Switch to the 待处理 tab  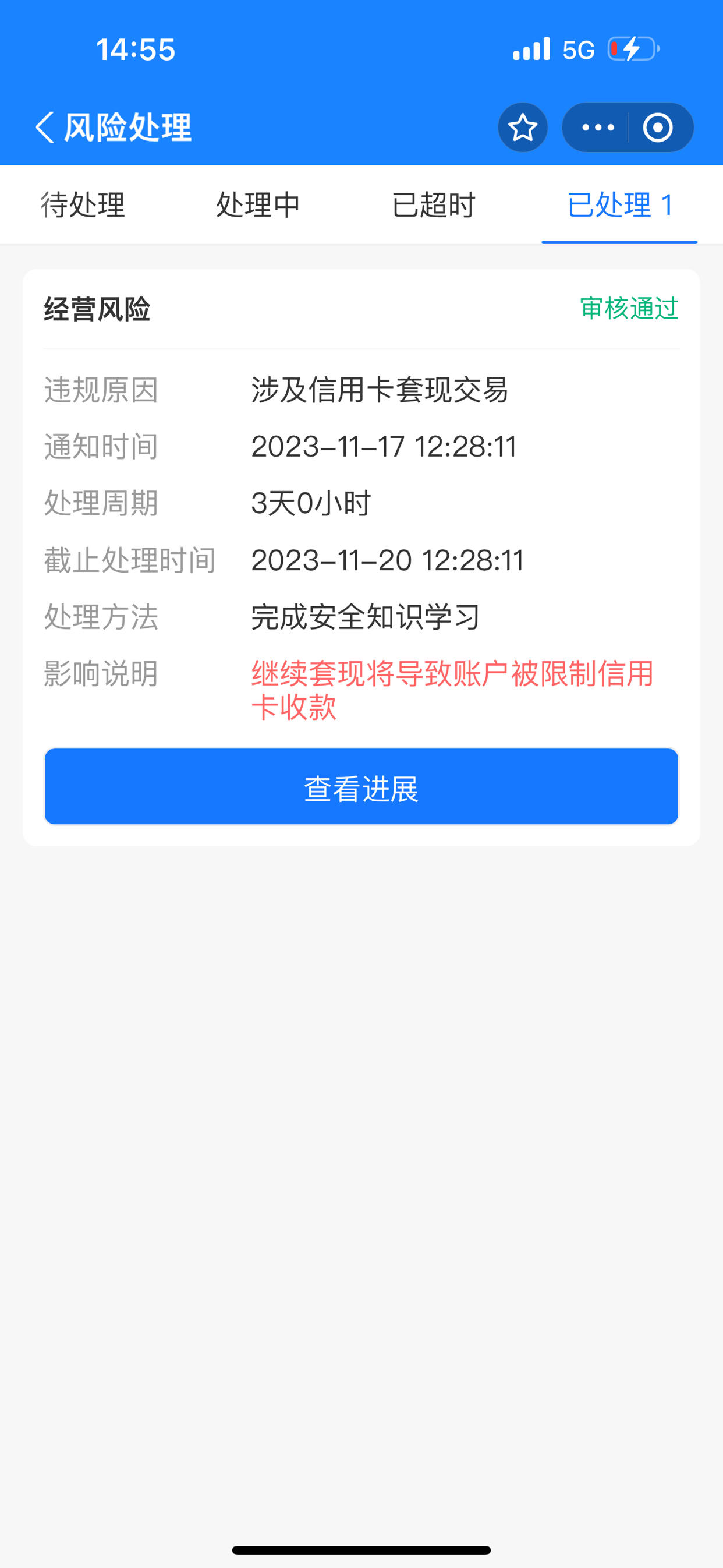click(83, 204)
